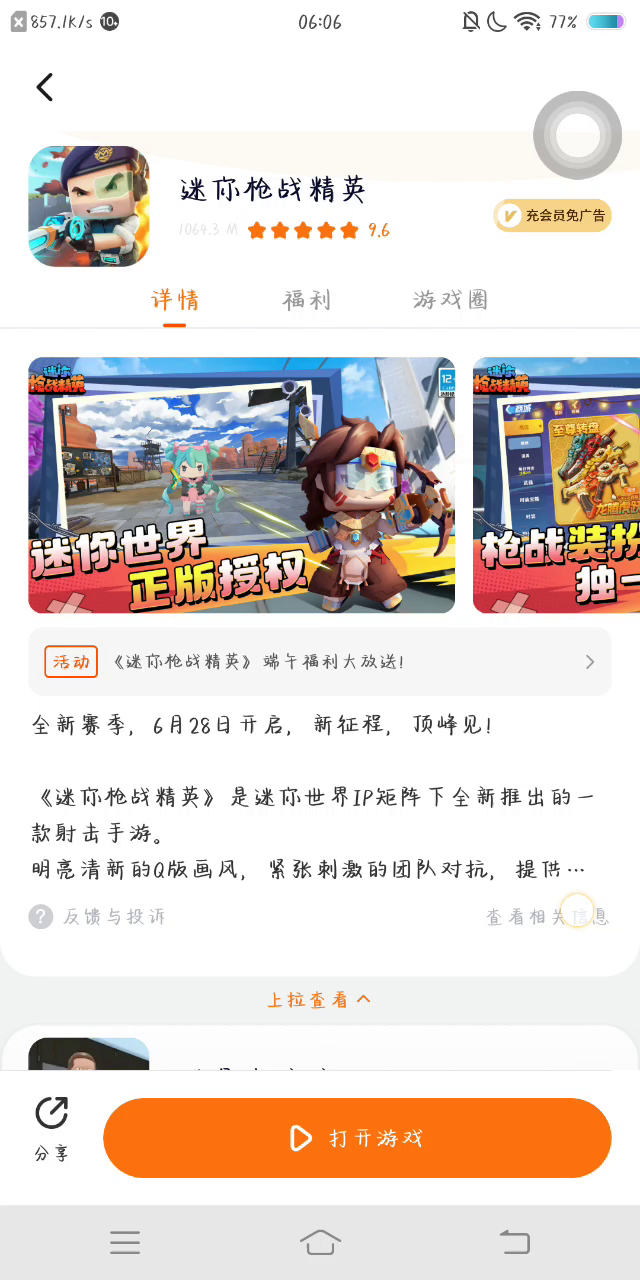
Task: Tap 充会员免广告 membership badge
Action: click(x=552, y=215)
